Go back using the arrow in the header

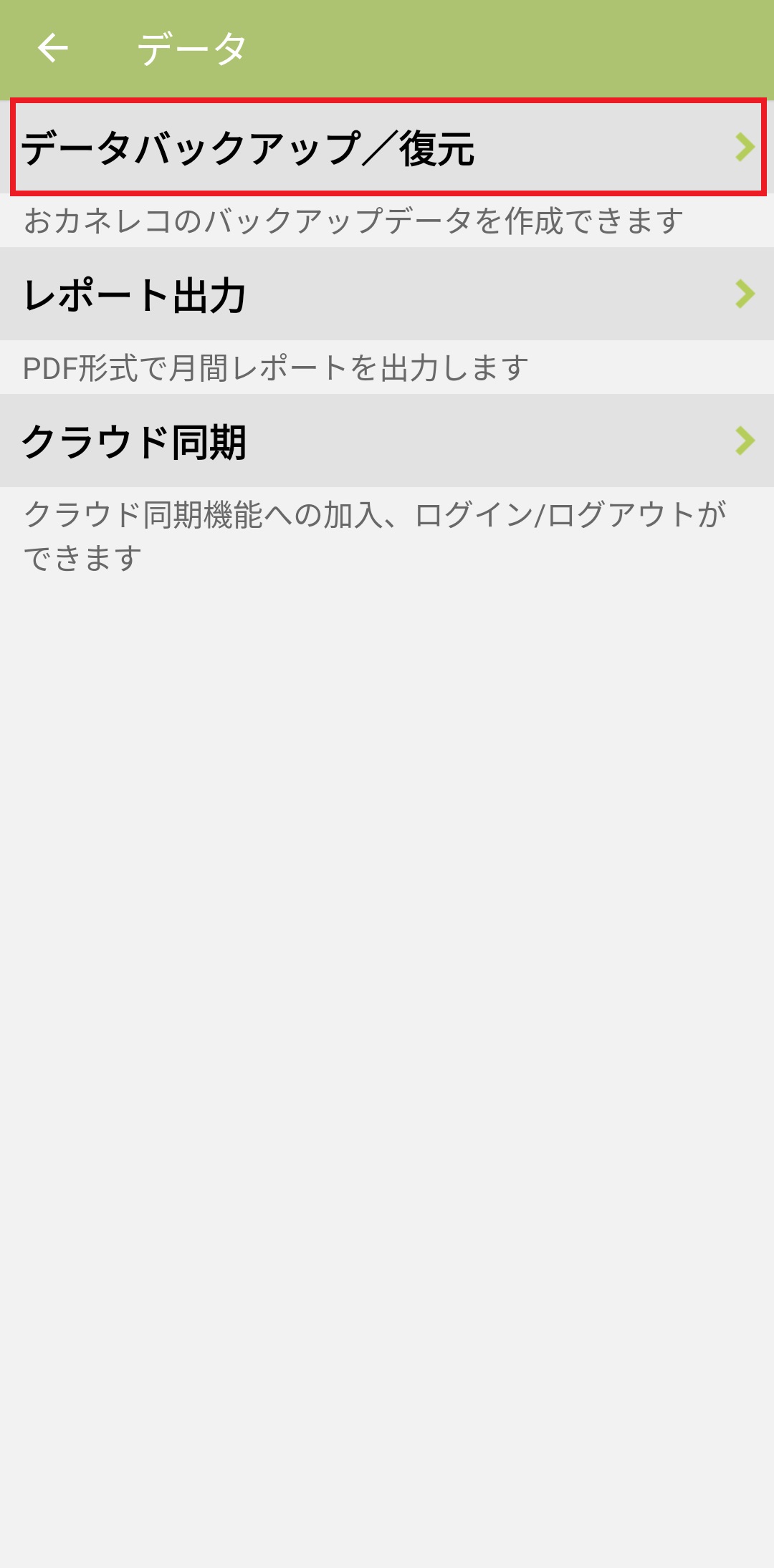pos(52,49)
